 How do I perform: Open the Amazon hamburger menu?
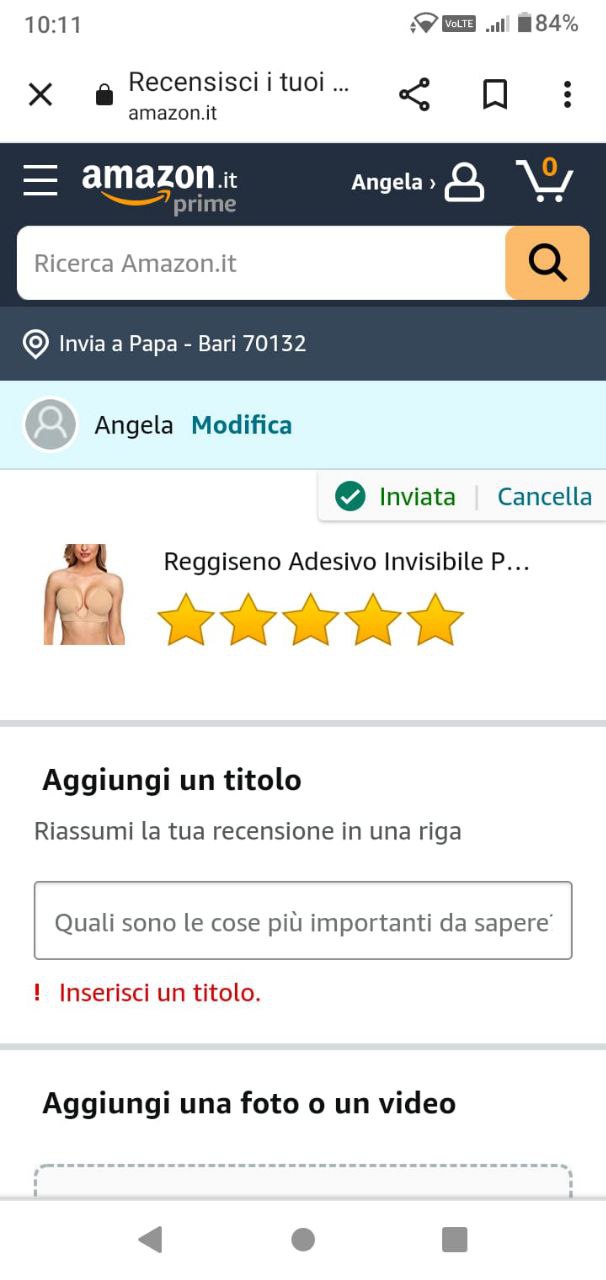coord(41,181)
